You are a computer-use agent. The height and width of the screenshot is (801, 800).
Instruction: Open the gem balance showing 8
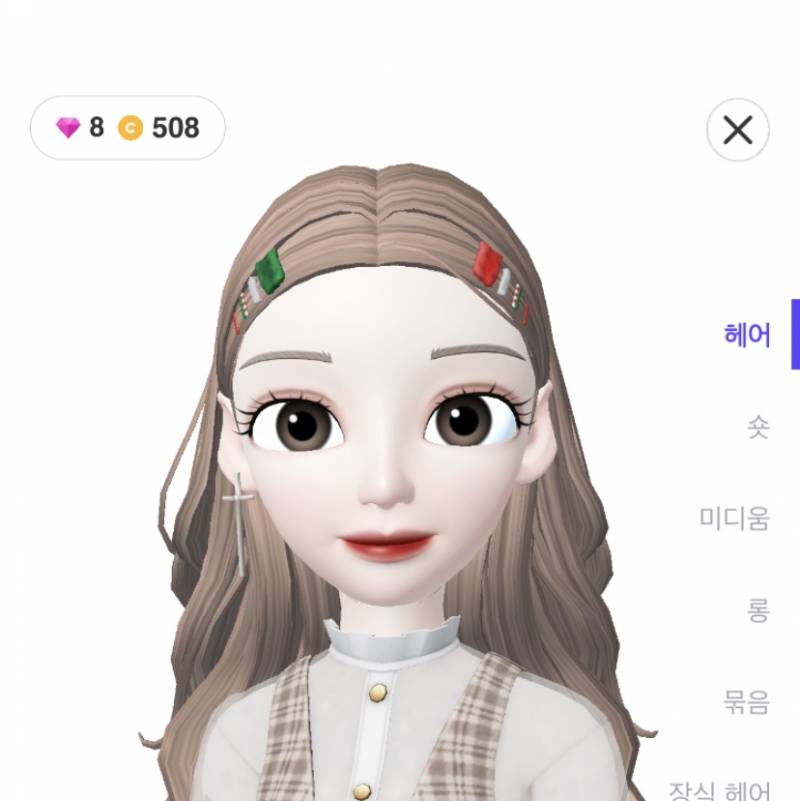click(83, 126)
